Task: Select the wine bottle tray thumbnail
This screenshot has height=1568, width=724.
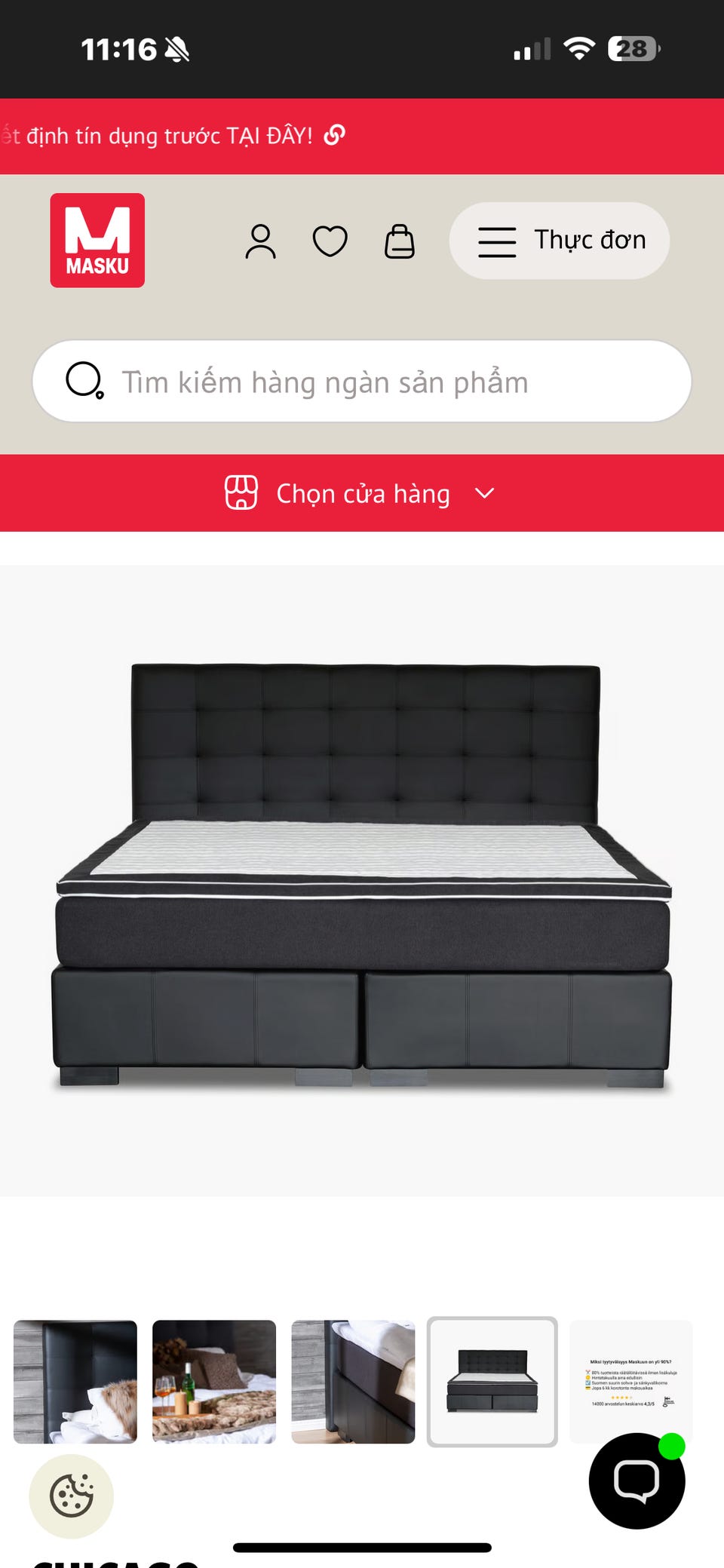Action: [x=214, y=1382]
